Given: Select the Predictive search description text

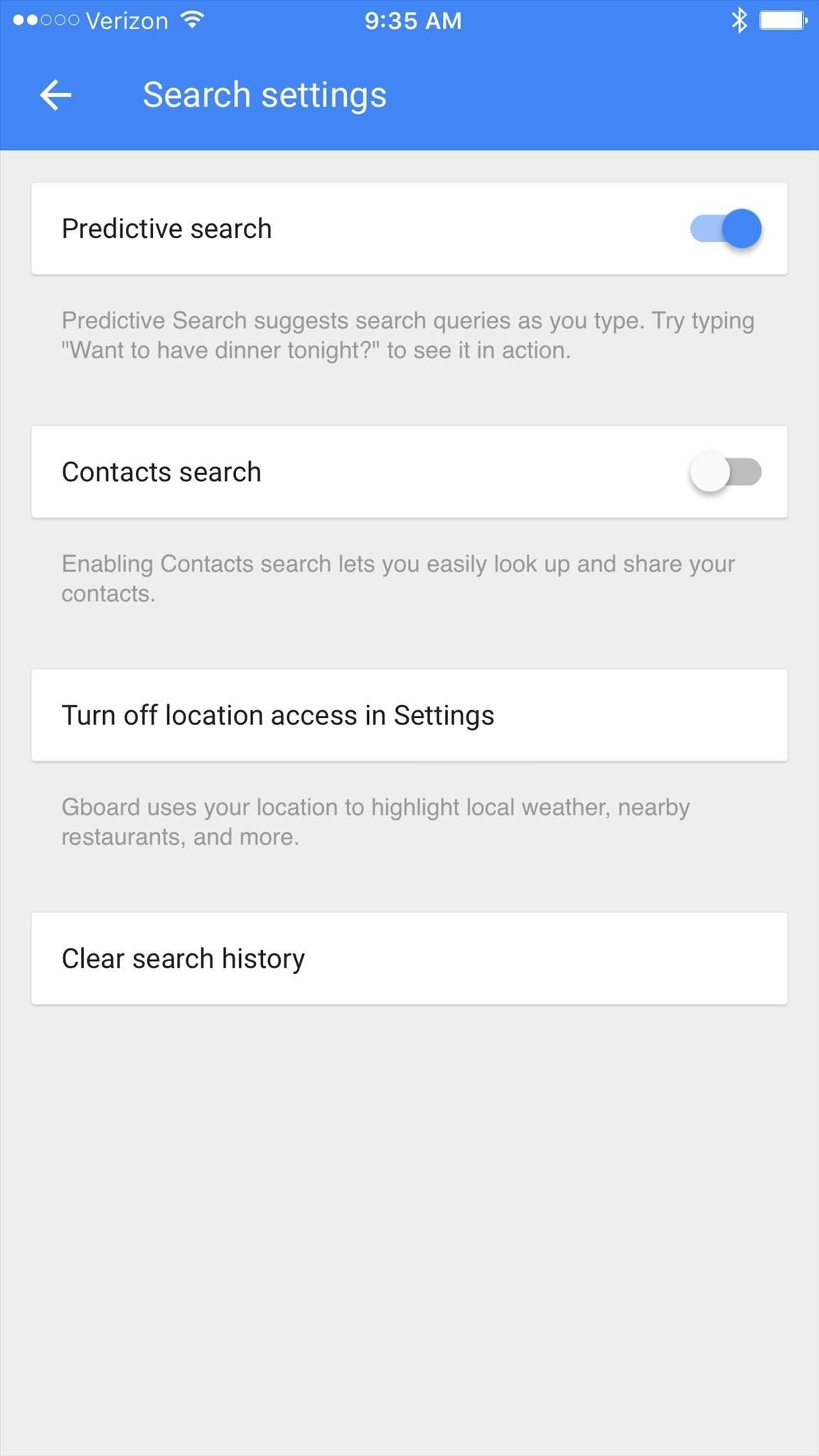Looking at the screenshot, I should pyautogui.click(x=407, y=334).
